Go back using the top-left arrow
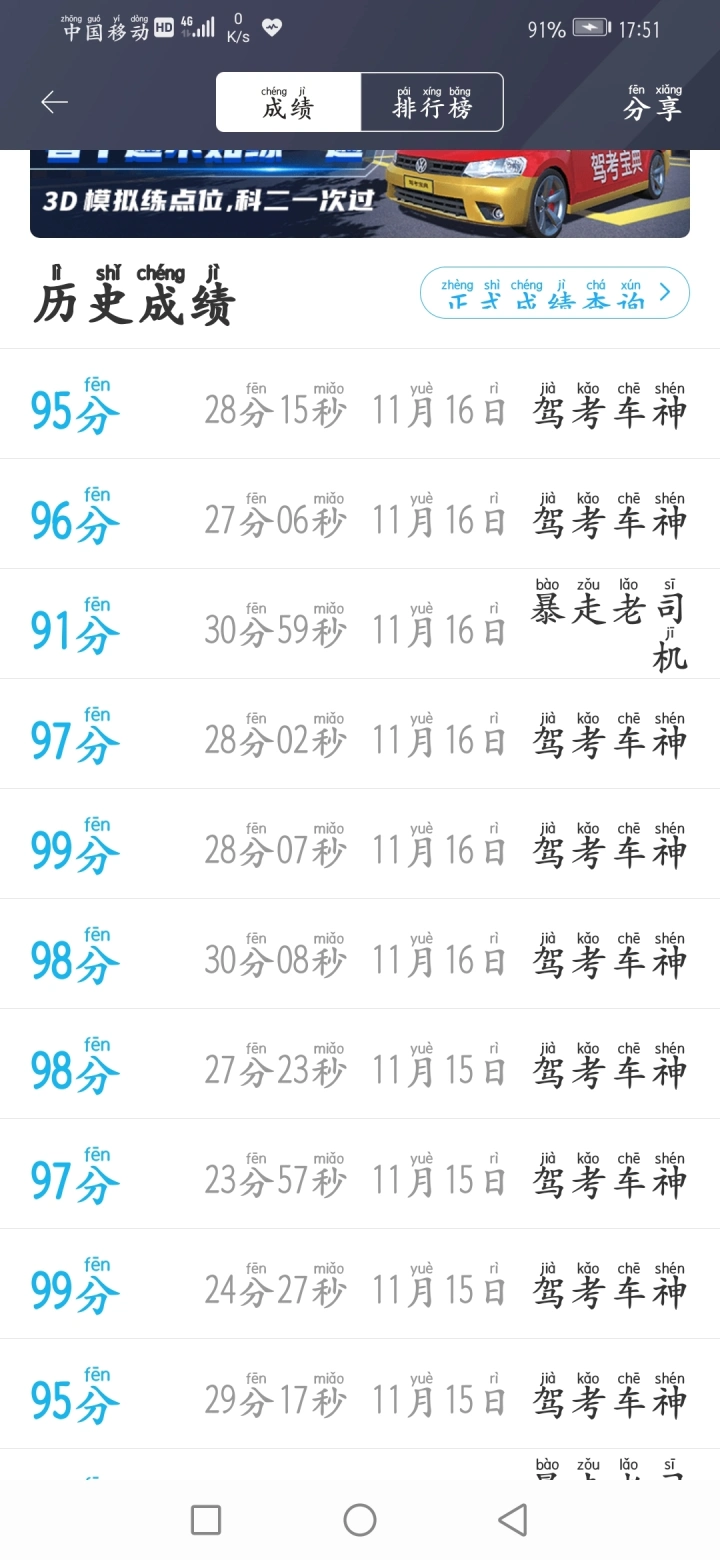Screen dimensions: 720x1560 tap(54, 102)
